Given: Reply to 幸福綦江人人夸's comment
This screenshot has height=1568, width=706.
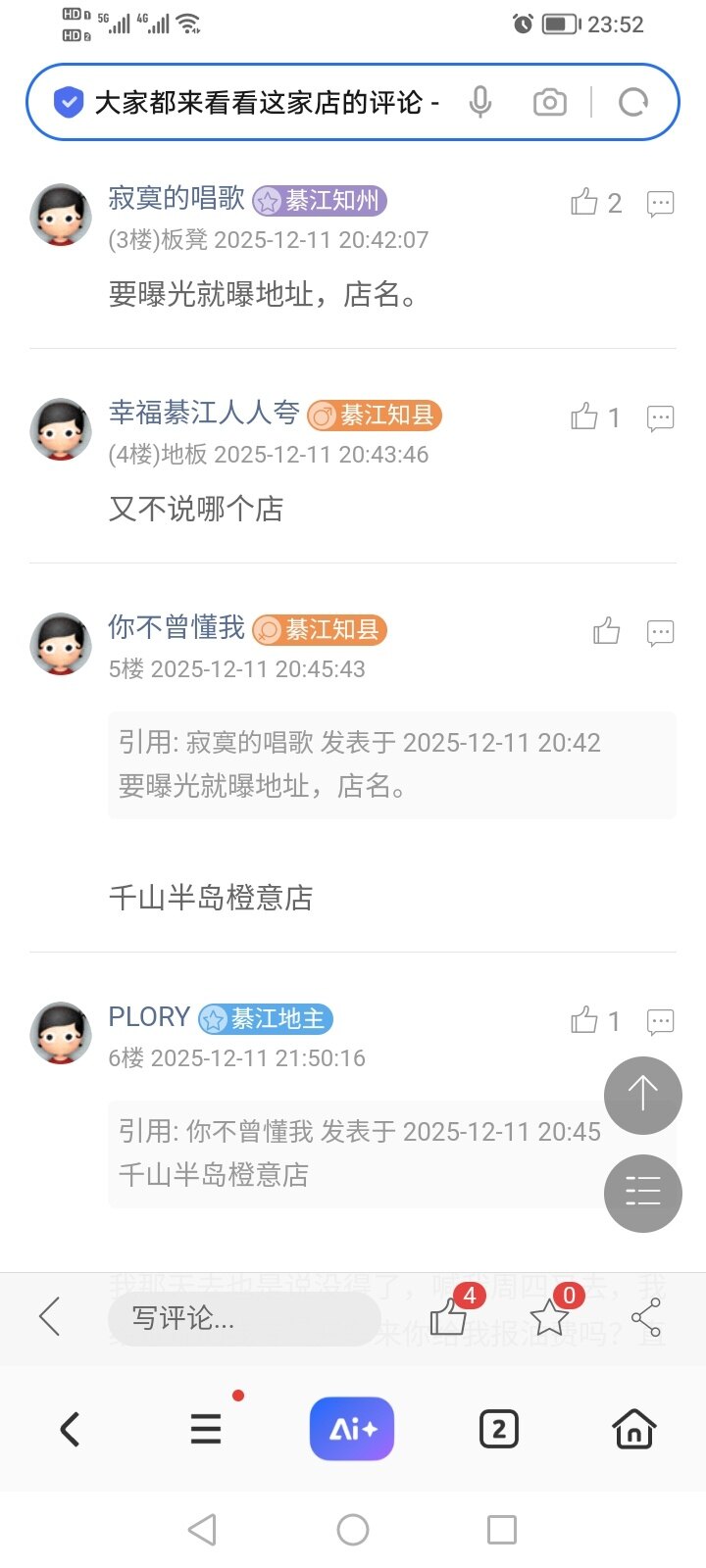Looking at the screenshot, I should pyautogui.click(x=660, y=417).
